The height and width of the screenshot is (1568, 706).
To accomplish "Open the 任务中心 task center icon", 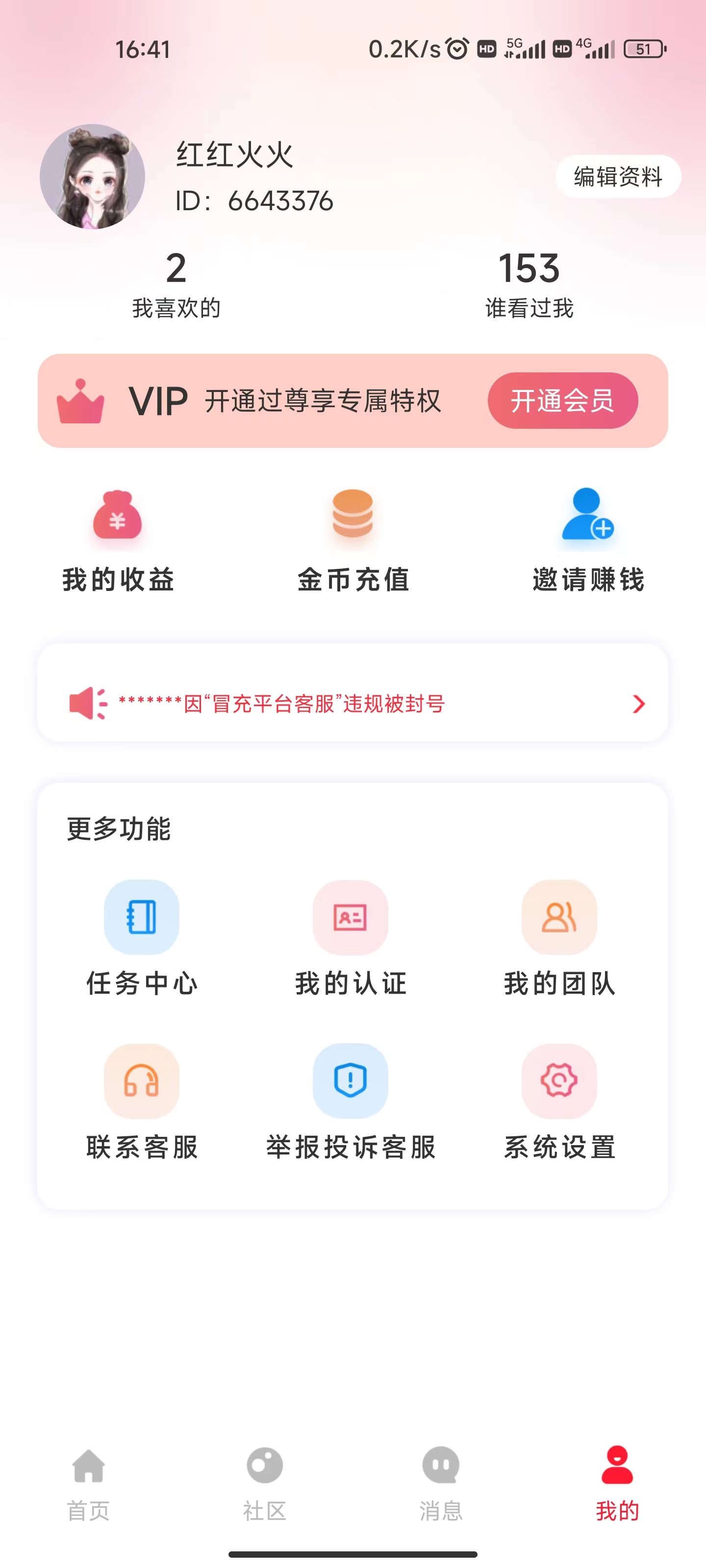I will point(141,918).
